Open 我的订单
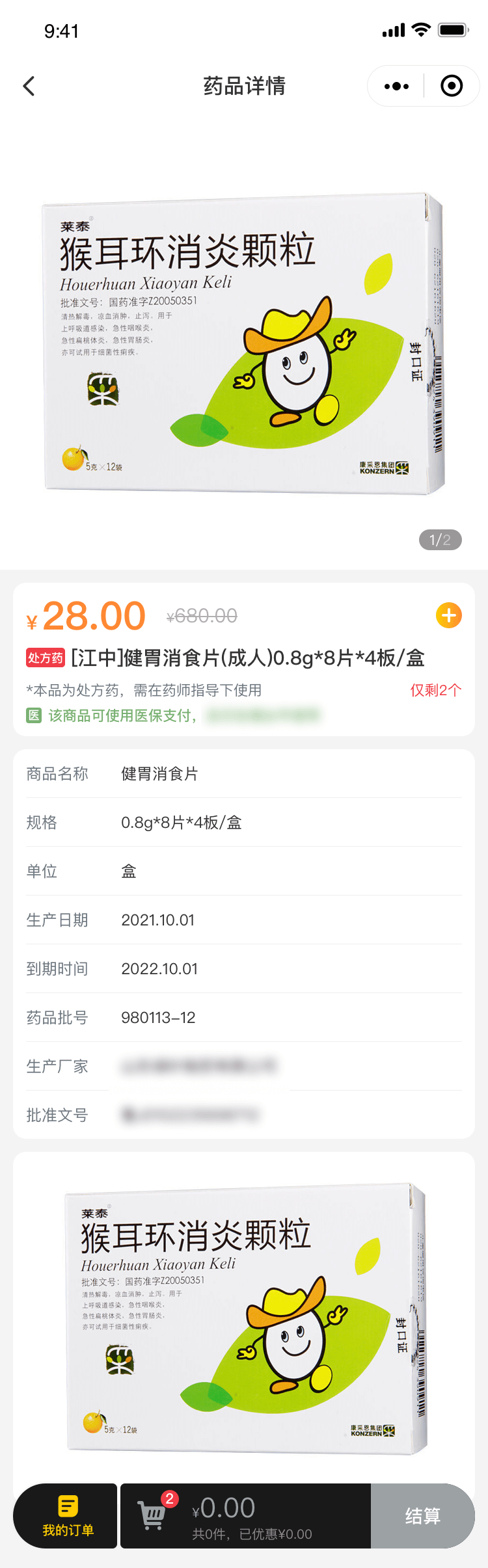 tap(68, 1516)
